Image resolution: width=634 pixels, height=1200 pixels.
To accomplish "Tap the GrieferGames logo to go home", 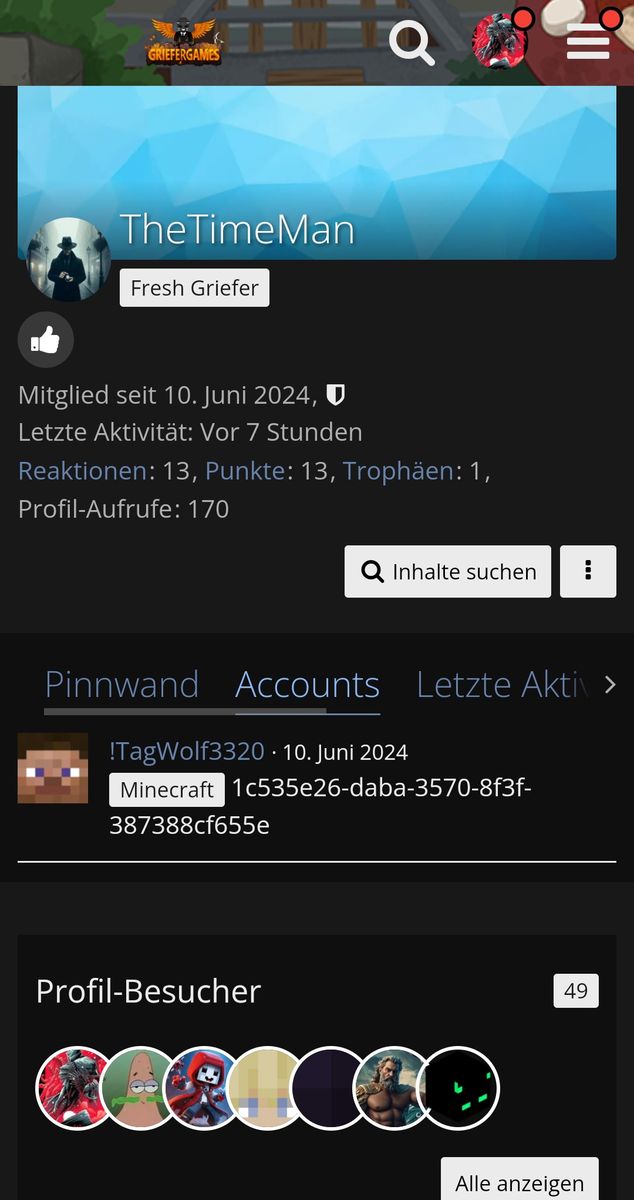I will tap(184, 43).
